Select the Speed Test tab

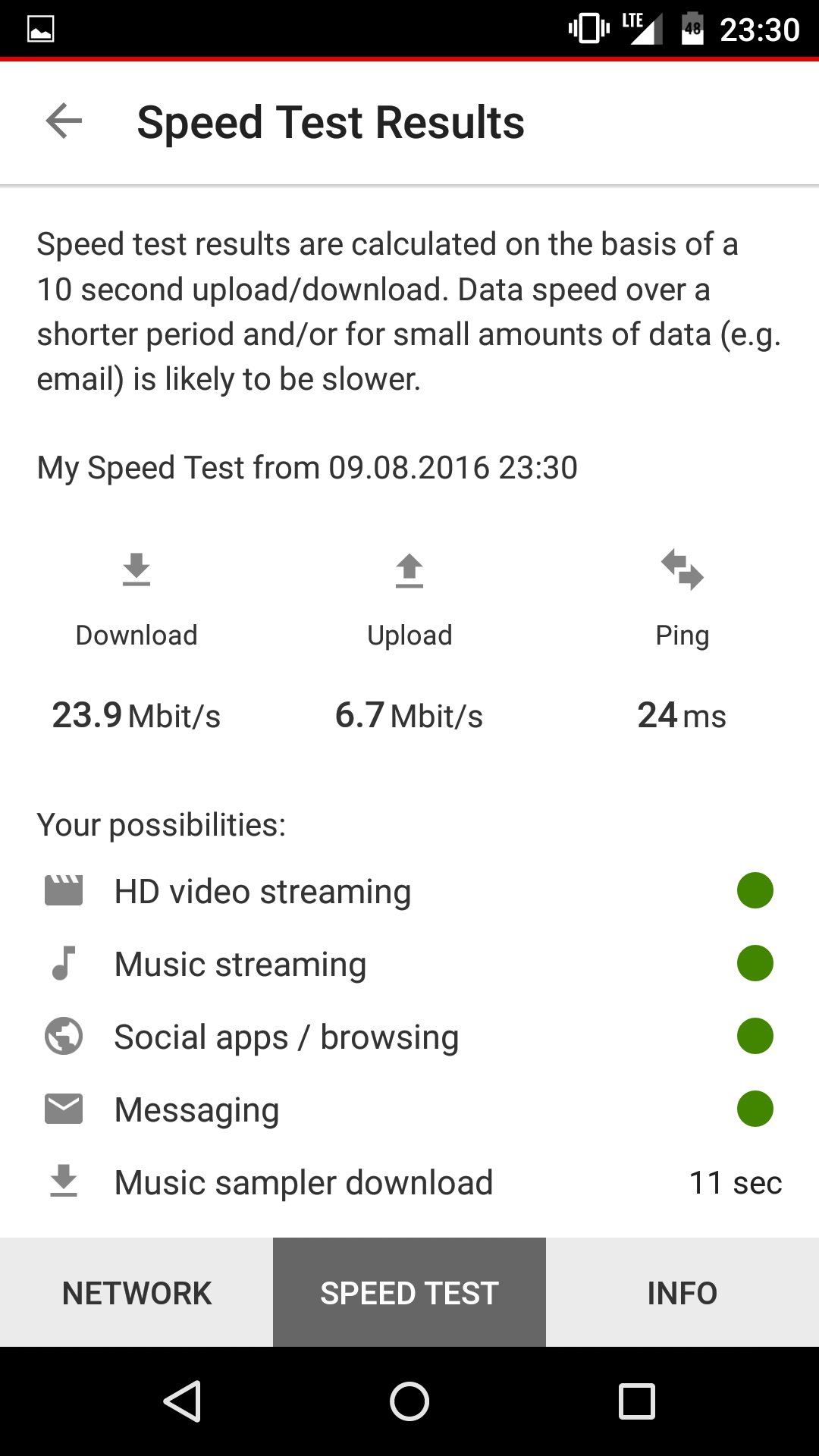pyautogui.click(x=409, y=1293)
